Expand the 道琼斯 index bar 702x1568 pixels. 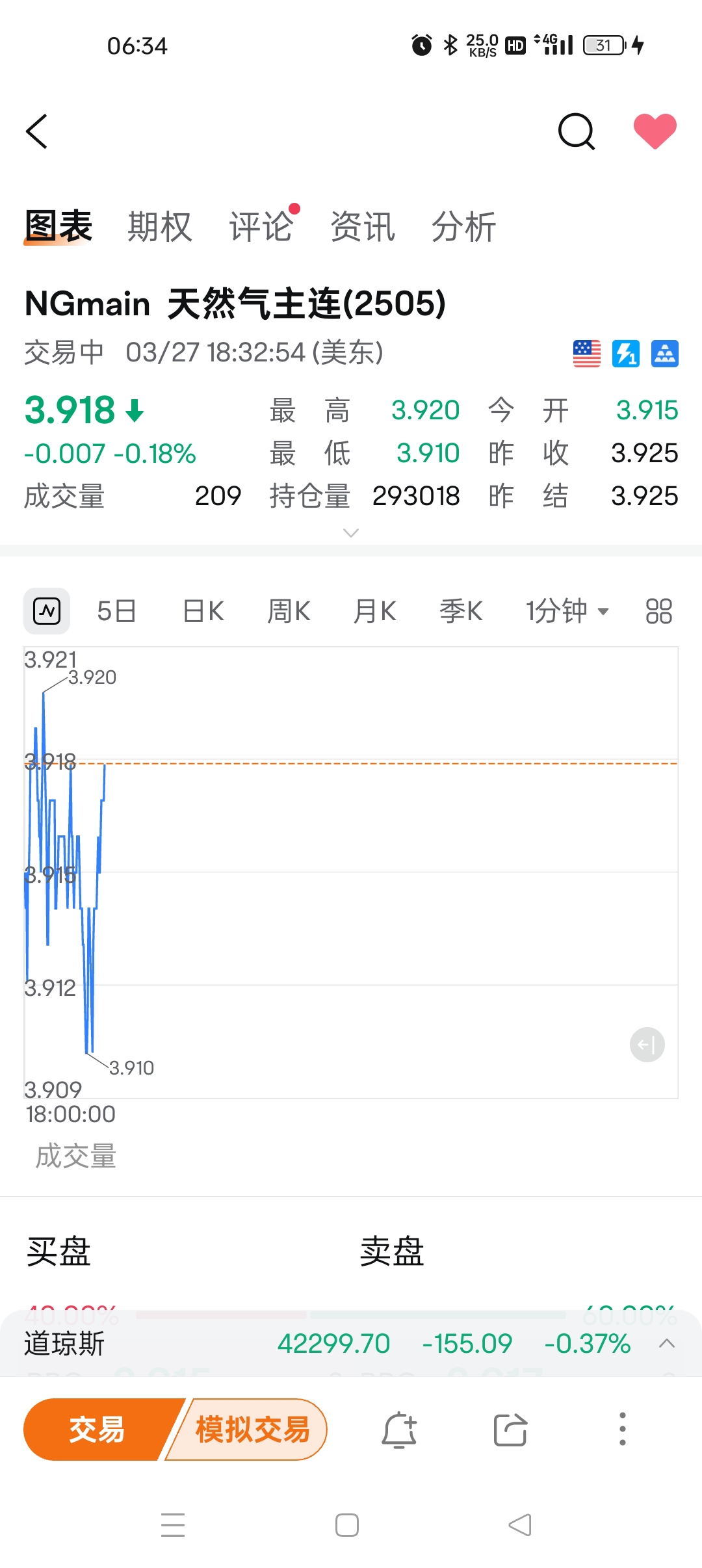click(667, 1344)
